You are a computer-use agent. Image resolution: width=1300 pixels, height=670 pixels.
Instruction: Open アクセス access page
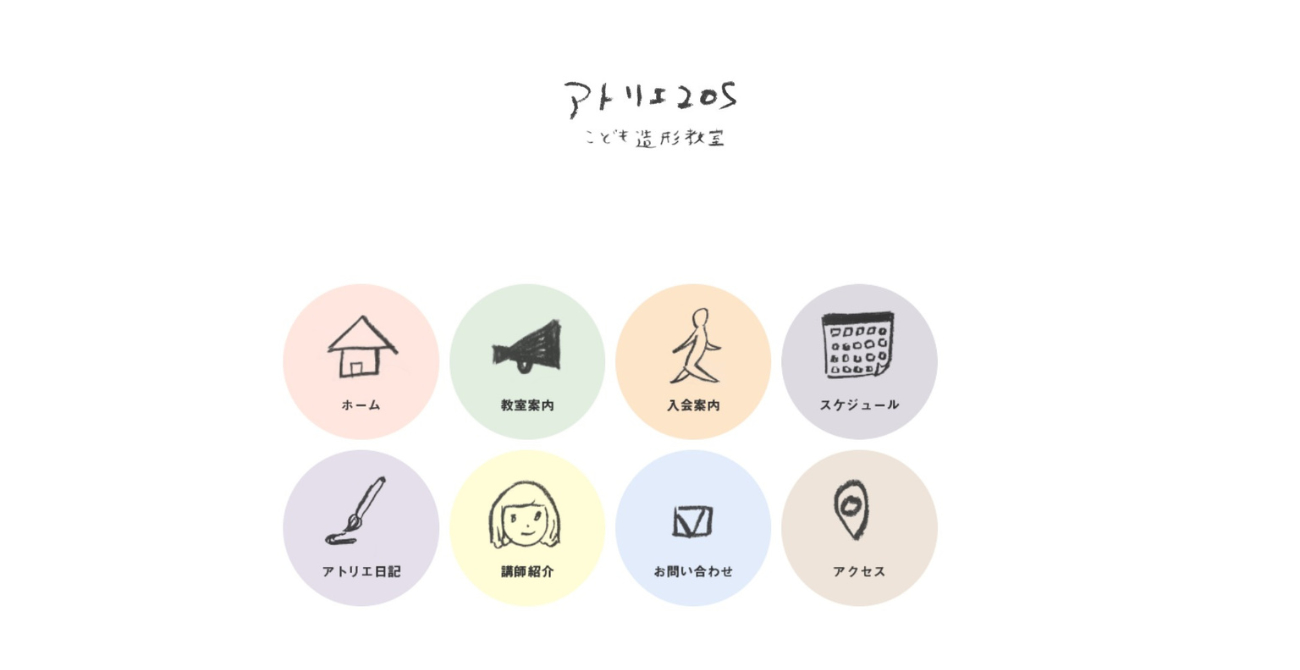(x=859, y=528)
